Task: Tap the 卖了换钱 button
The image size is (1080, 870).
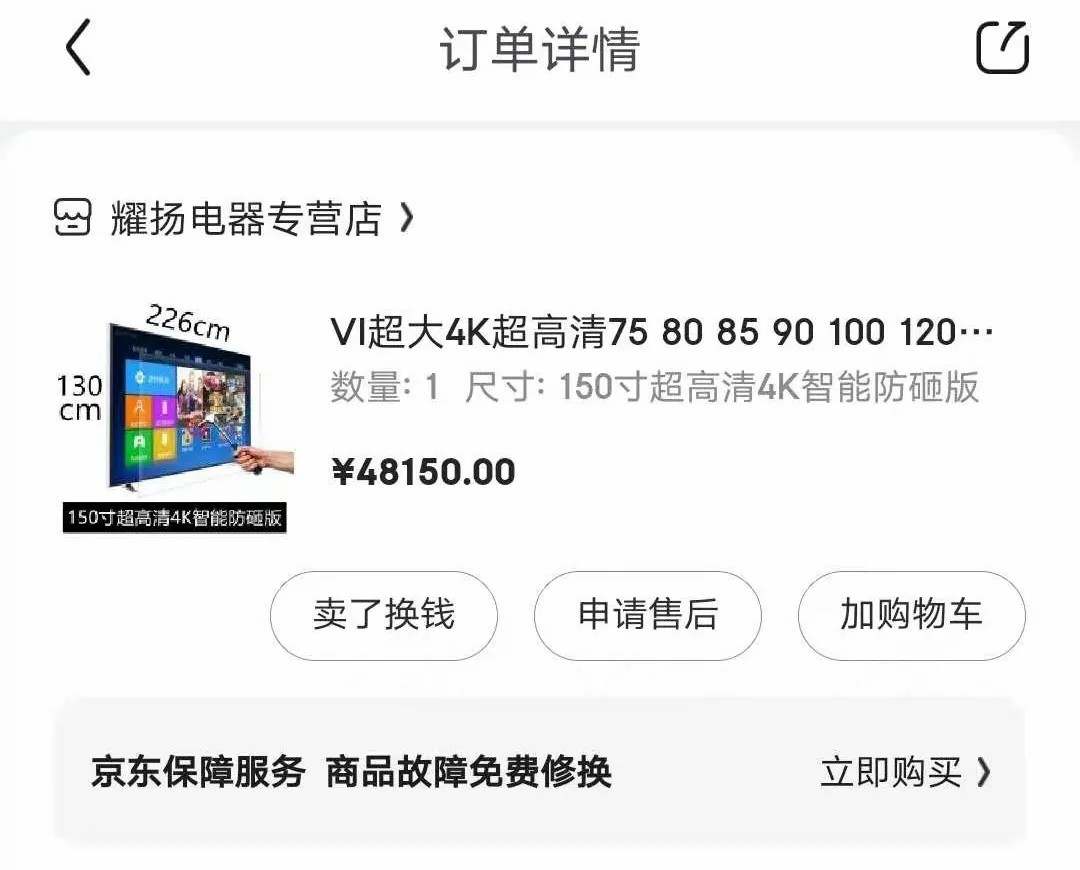Action: [x=383, y=615]
